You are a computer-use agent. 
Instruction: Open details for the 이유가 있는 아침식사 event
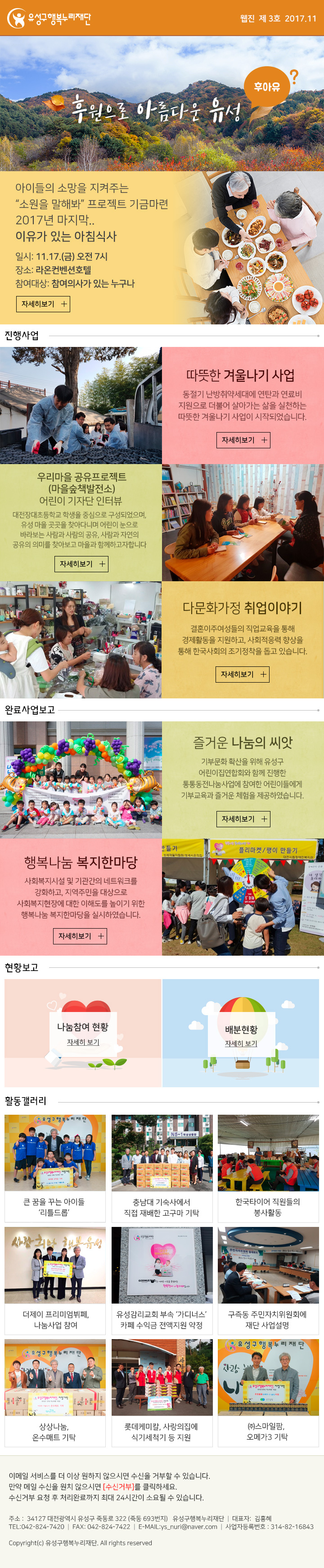43,304
